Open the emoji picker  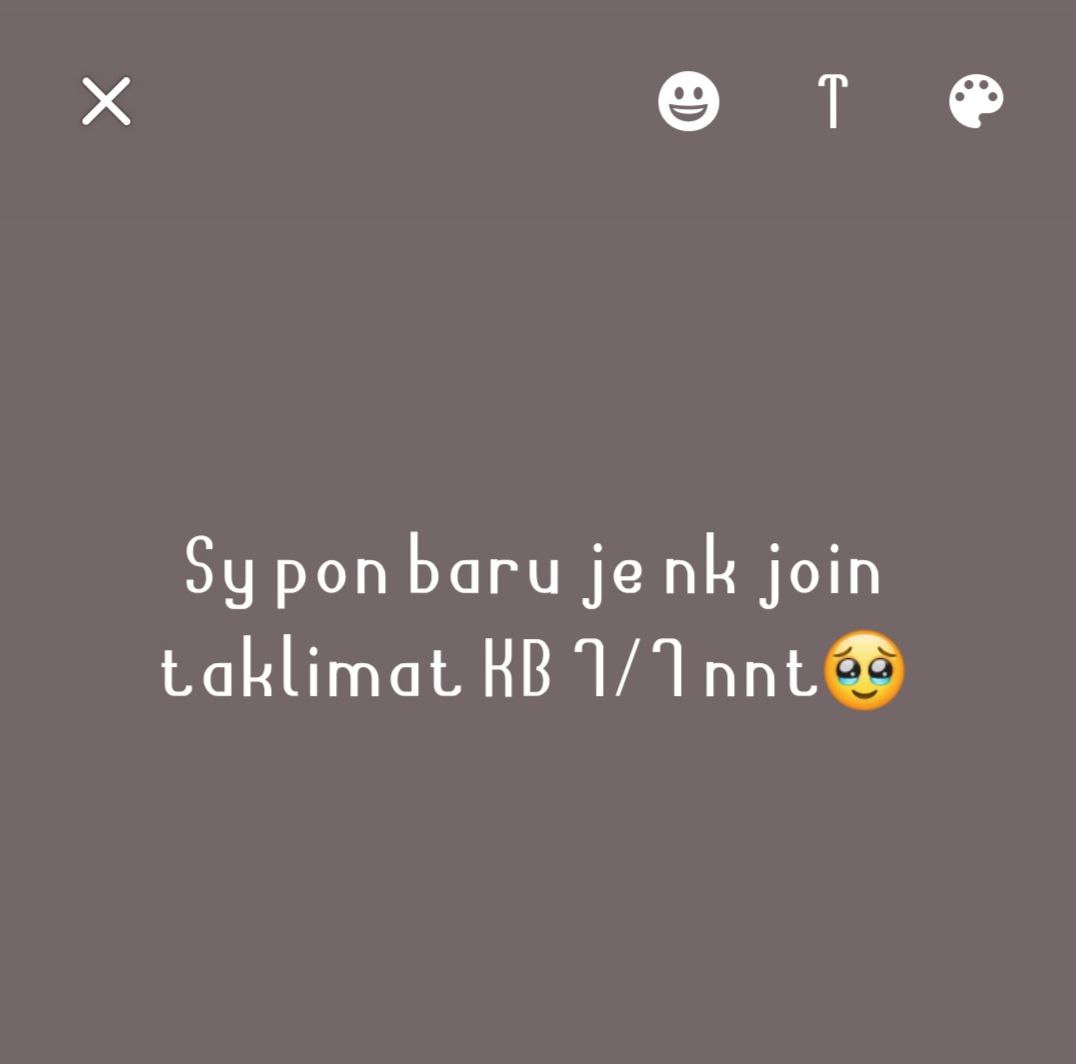[688, 102]
